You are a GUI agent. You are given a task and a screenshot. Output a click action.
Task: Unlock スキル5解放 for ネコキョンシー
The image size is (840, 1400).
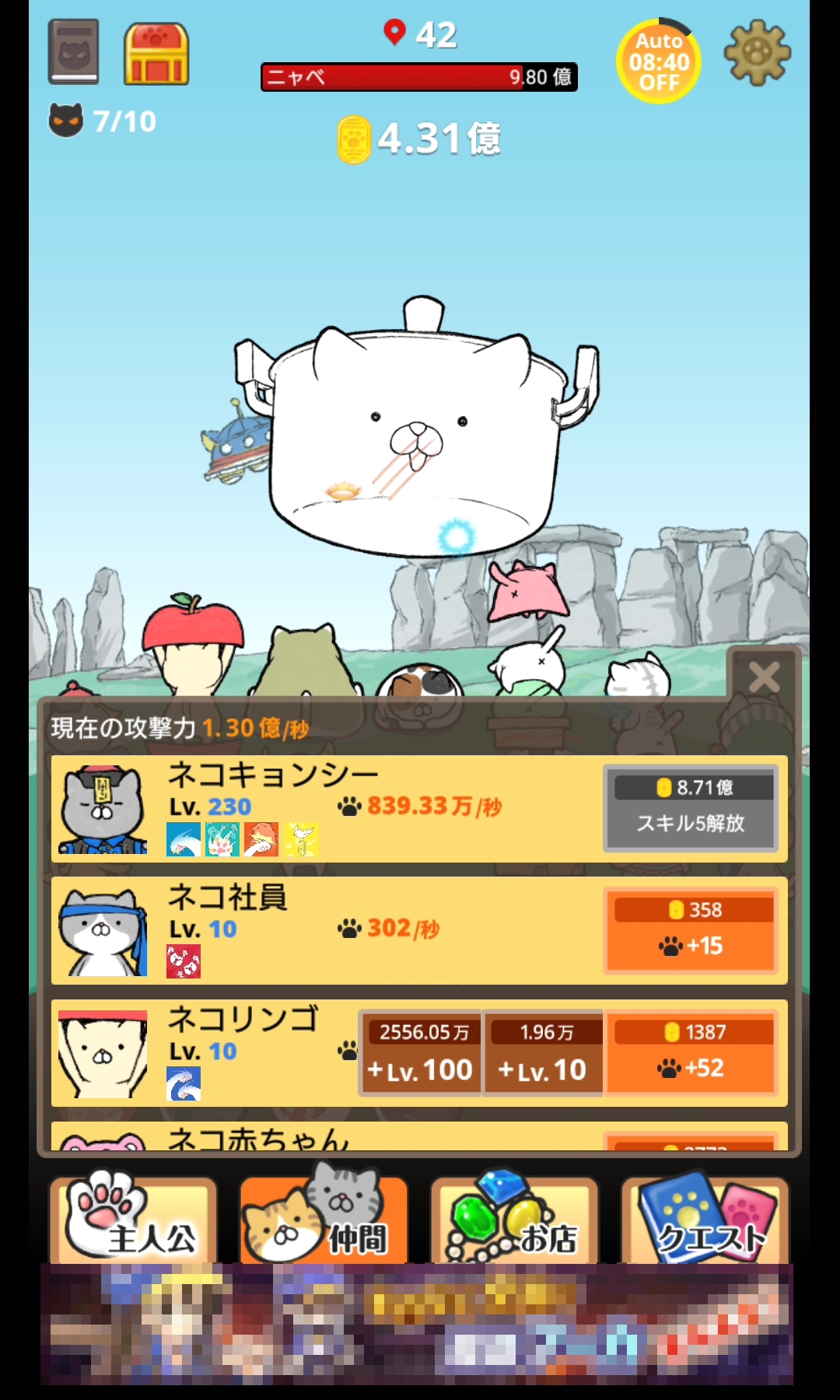691,809
